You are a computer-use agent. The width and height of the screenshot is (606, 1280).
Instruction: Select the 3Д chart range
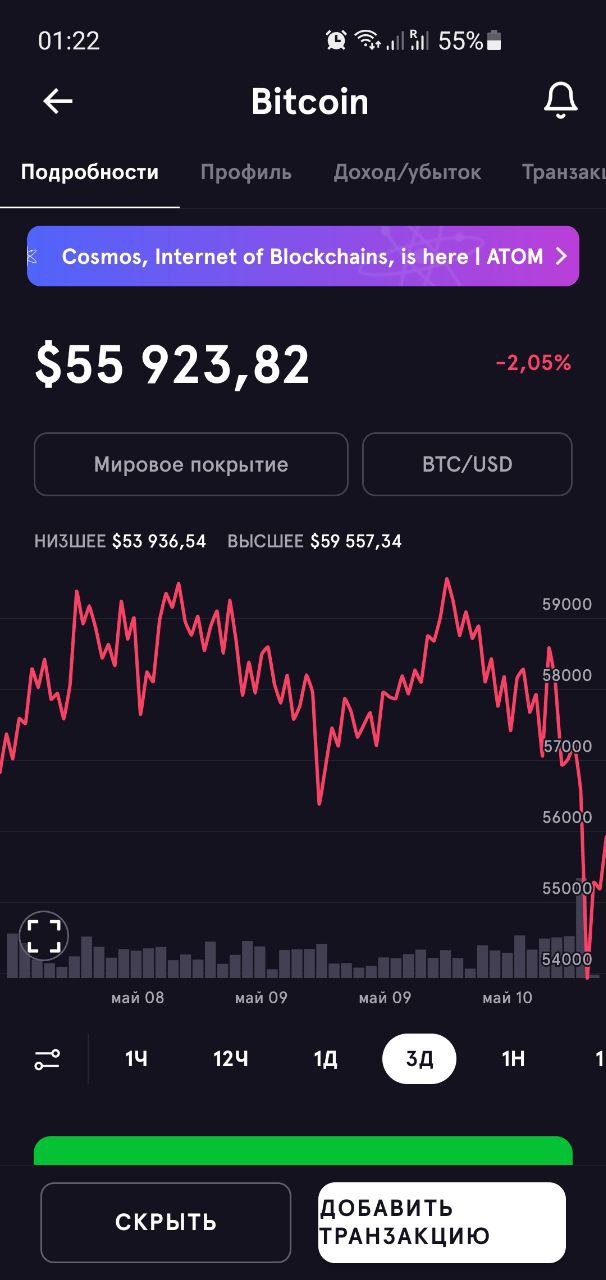click(x=419, y=1059)
